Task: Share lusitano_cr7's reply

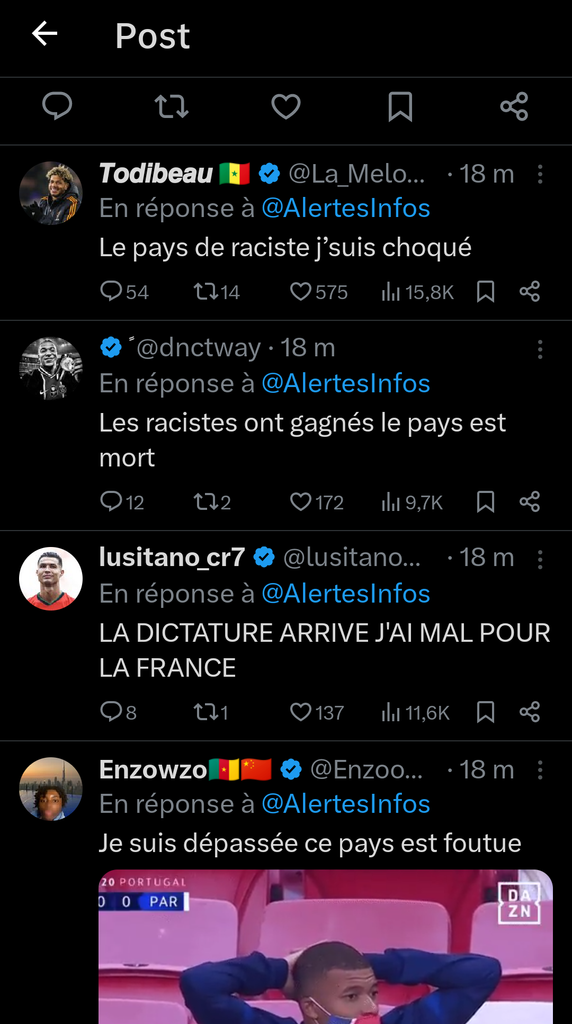Action: (x=530, y=712)
